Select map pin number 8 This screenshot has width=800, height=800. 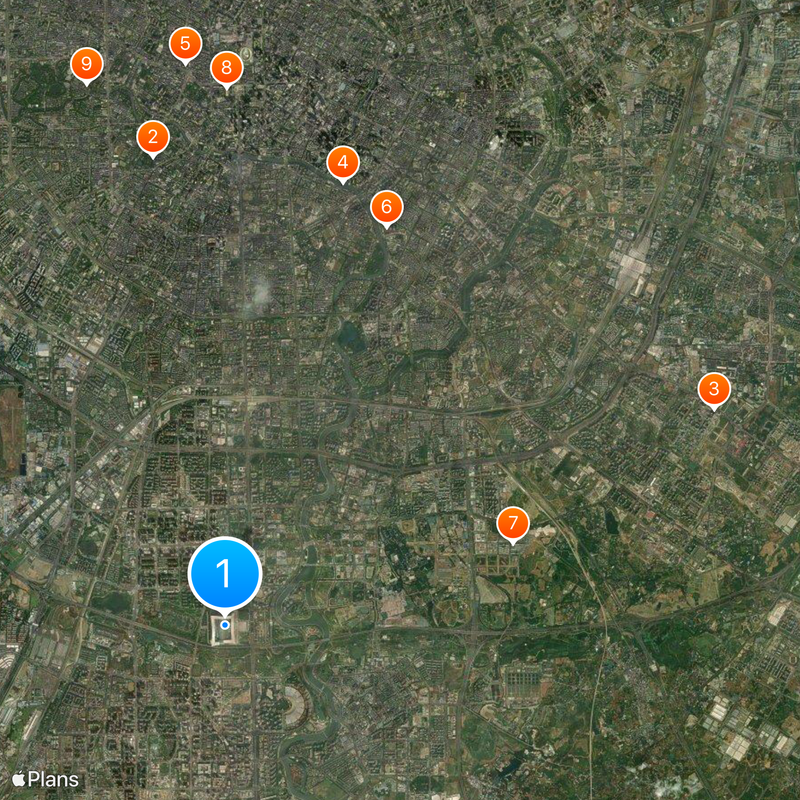[x=227, y=68]
